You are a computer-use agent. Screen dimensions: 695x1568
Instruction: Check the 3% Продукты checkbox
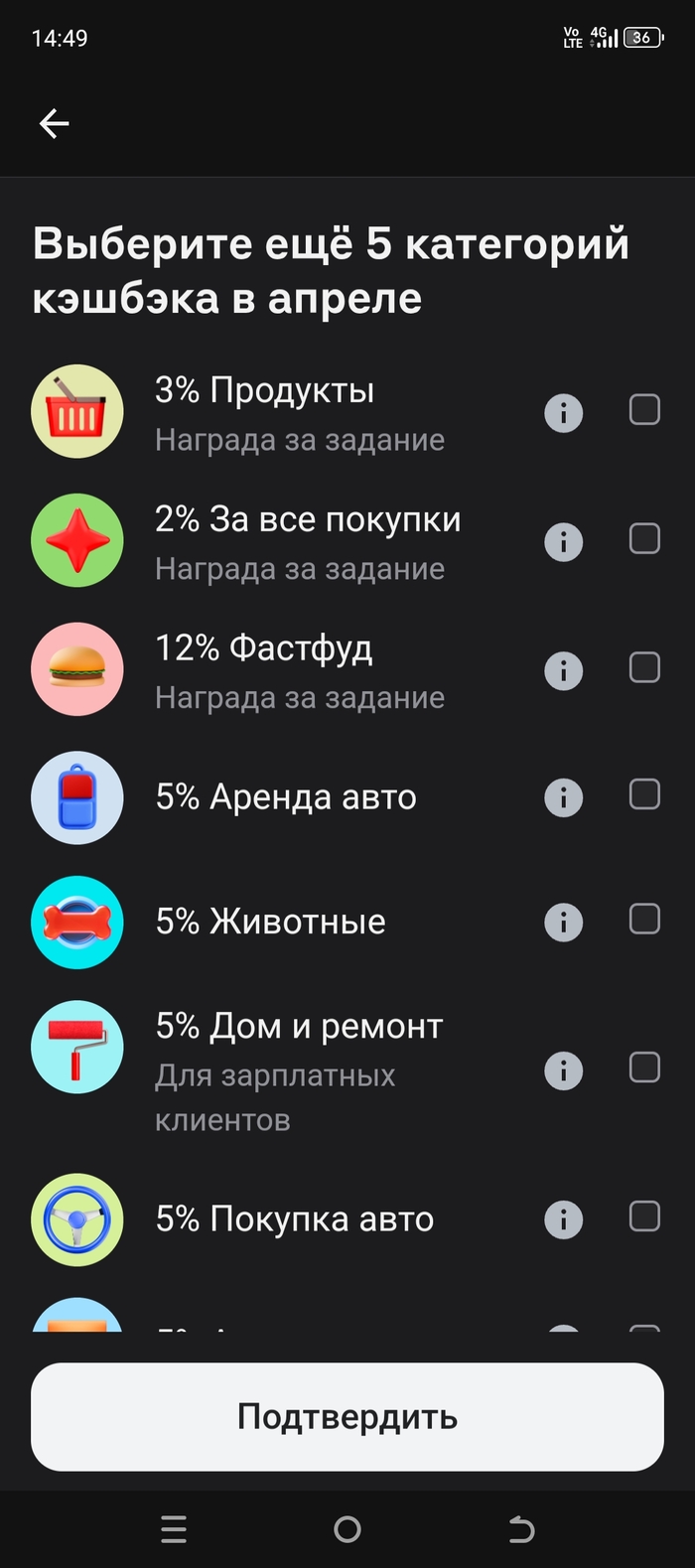pyautogui.click(x=644, y=410)
